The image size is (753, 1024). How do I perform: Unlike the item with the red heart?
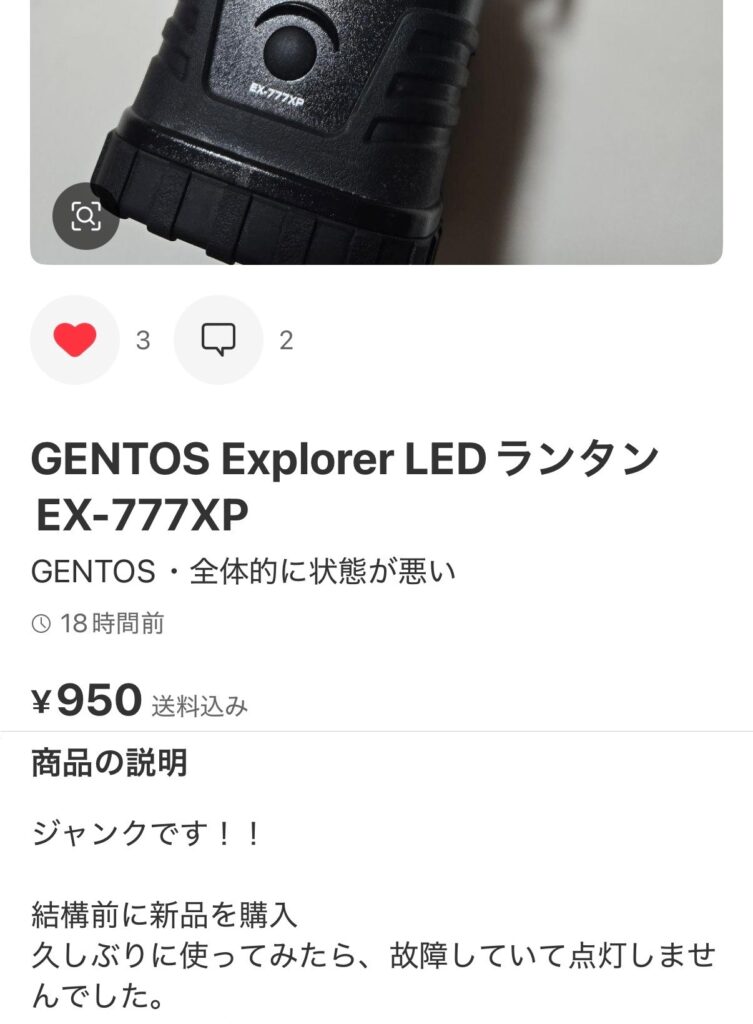(75, 340)
